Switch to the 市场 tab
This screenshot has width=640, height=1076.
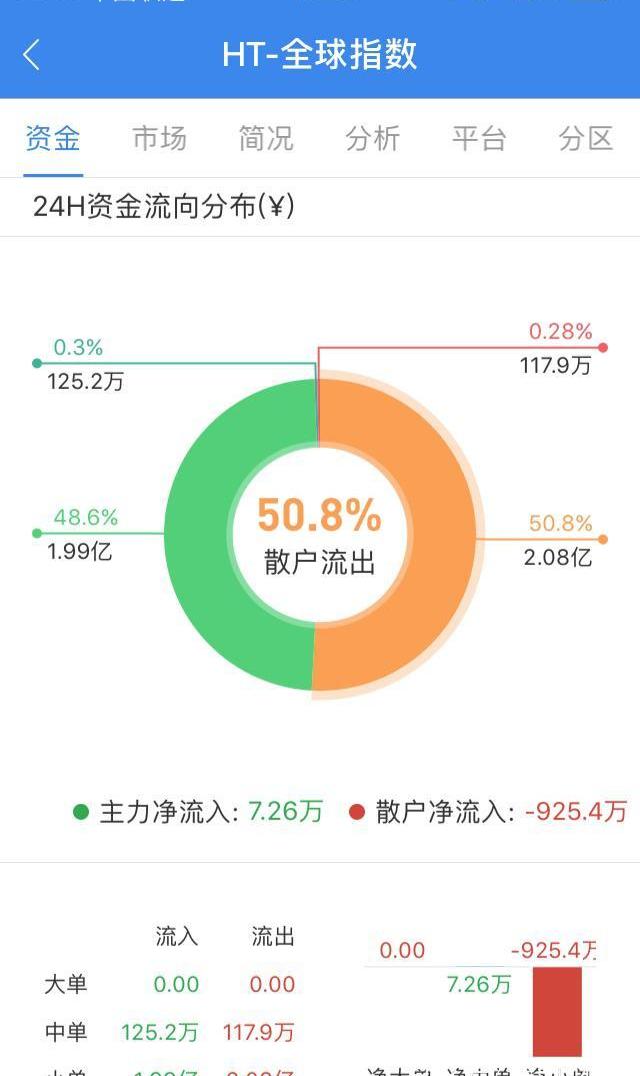click(159, 139)
